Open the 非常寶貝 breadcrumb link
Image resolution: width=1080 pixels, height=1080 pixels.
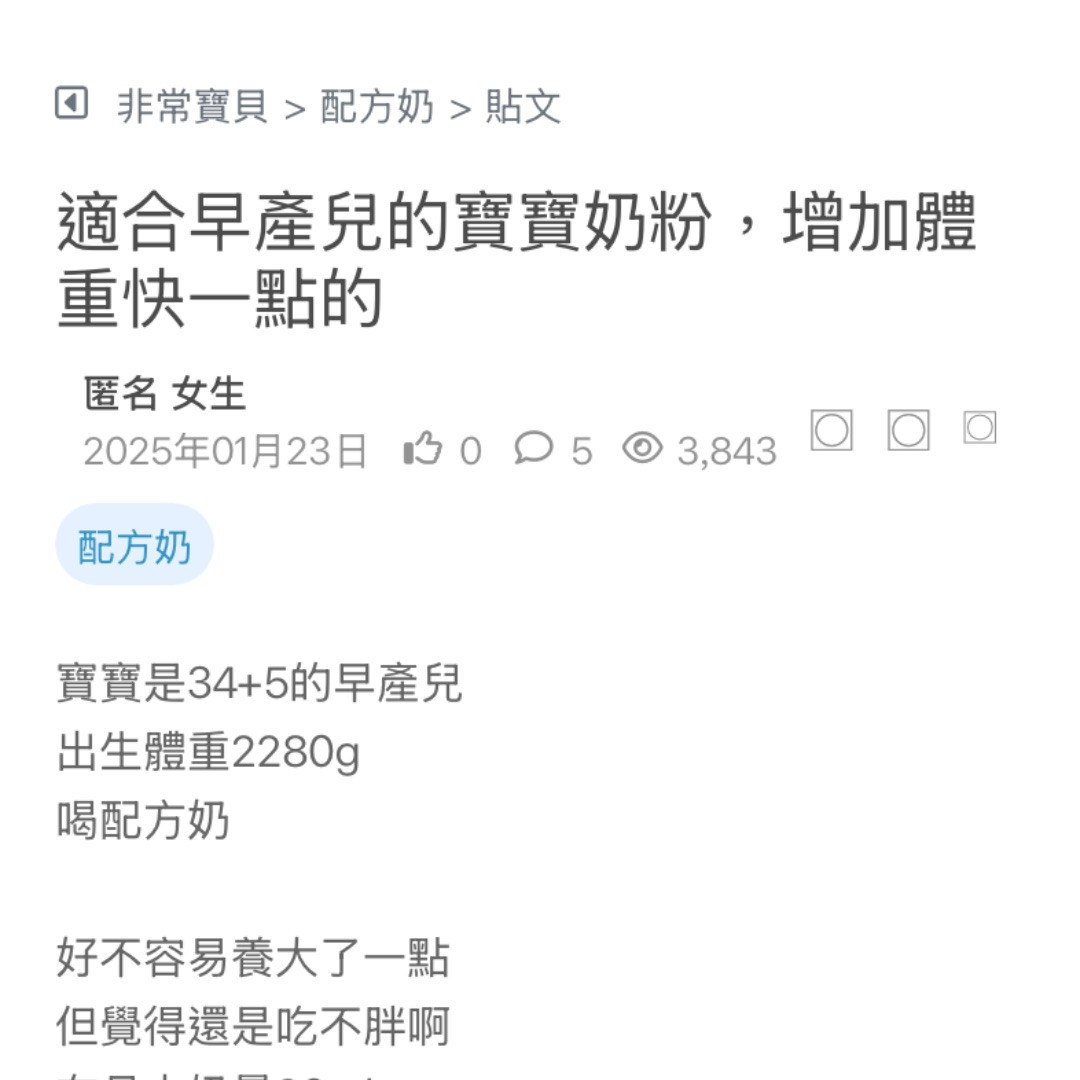(192, 106)
